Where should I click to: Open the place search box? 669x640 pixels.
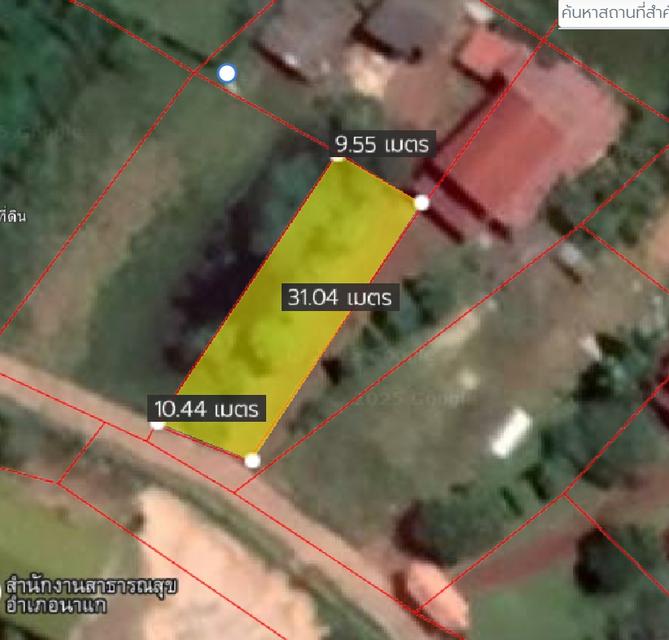(x=614, y=13)
